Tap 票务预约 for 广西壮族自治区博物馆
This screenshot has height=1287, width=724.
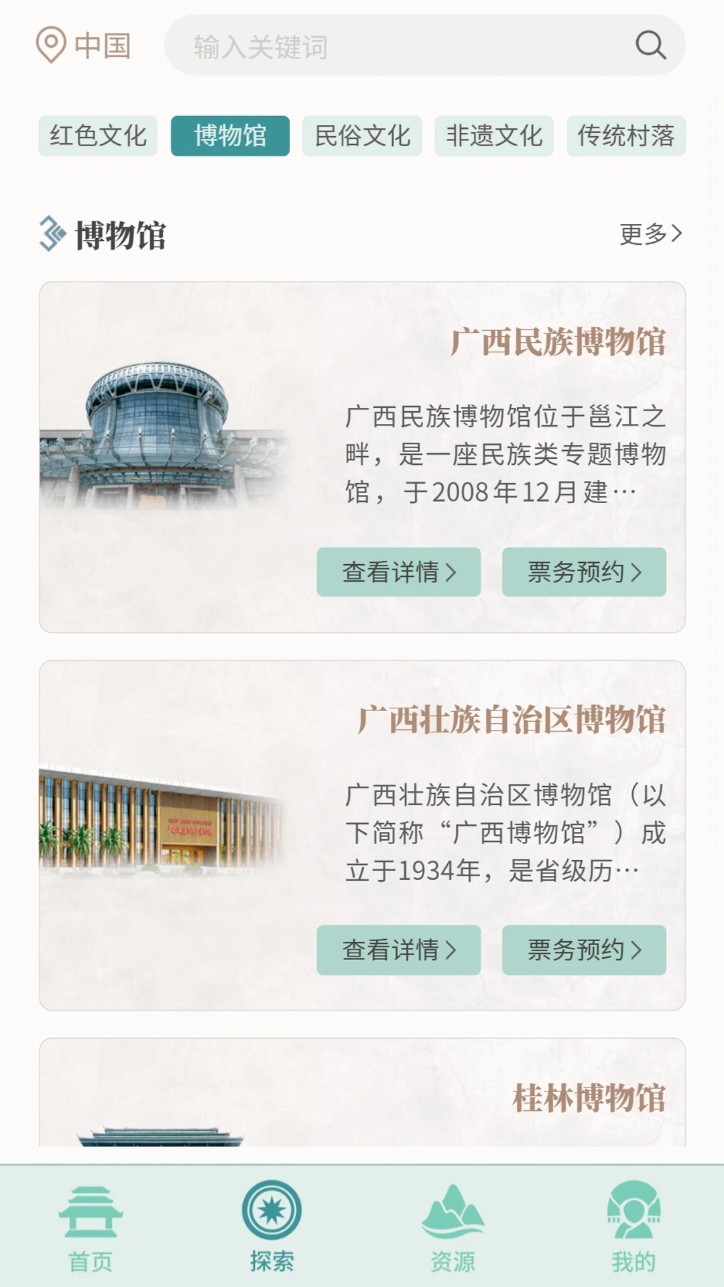pos(584,950)
